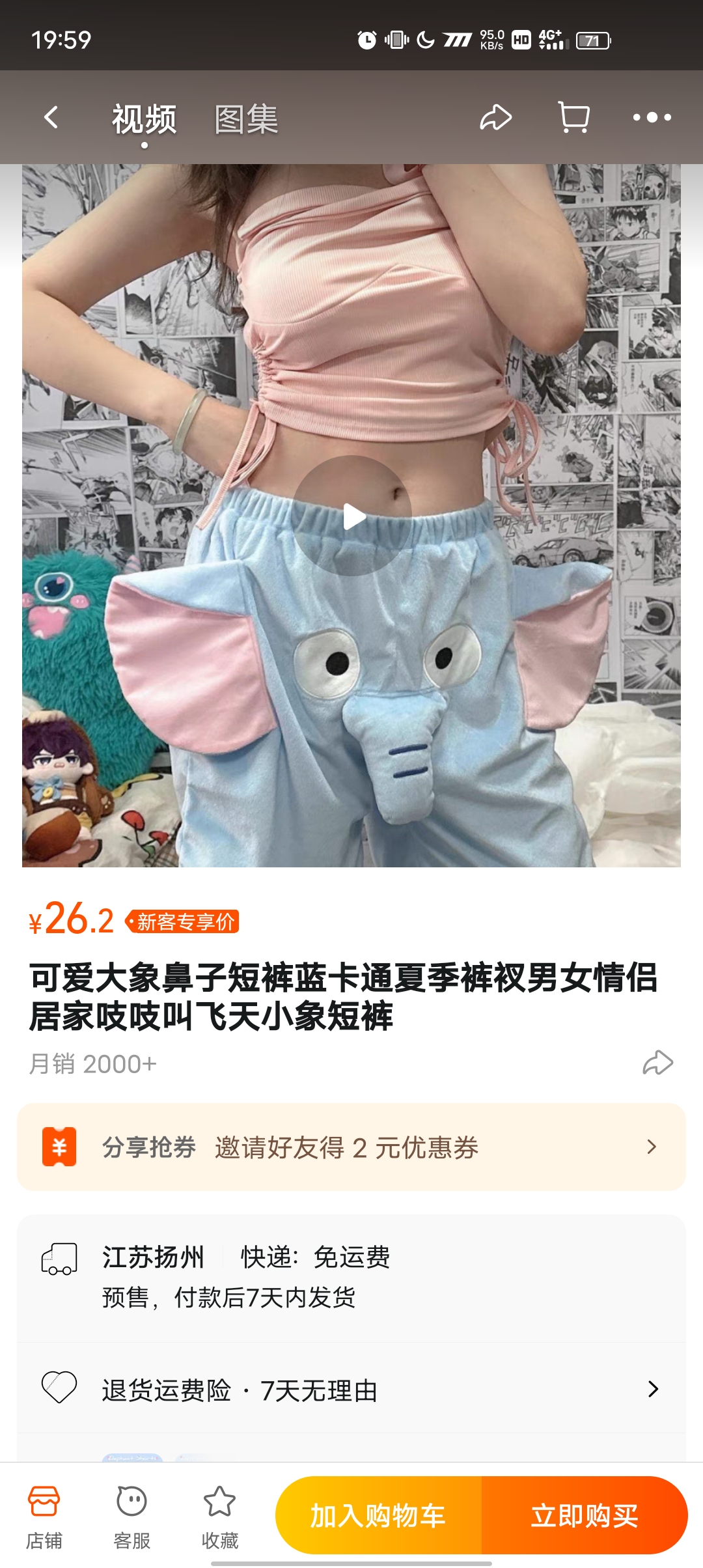Share this product from the top bar

tap(495, 118)
